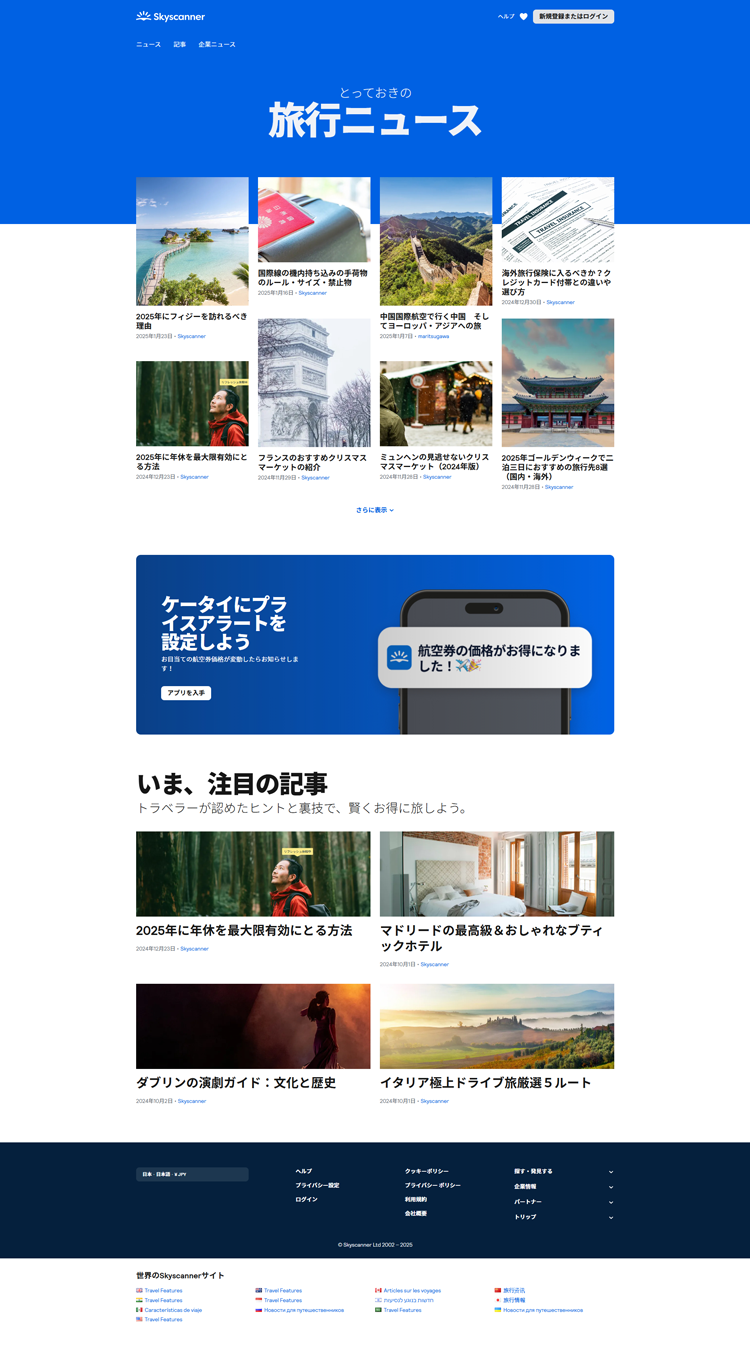
Task: Tap アプリを入手 button
Action: pyautogui.click(x=186, y=693)
